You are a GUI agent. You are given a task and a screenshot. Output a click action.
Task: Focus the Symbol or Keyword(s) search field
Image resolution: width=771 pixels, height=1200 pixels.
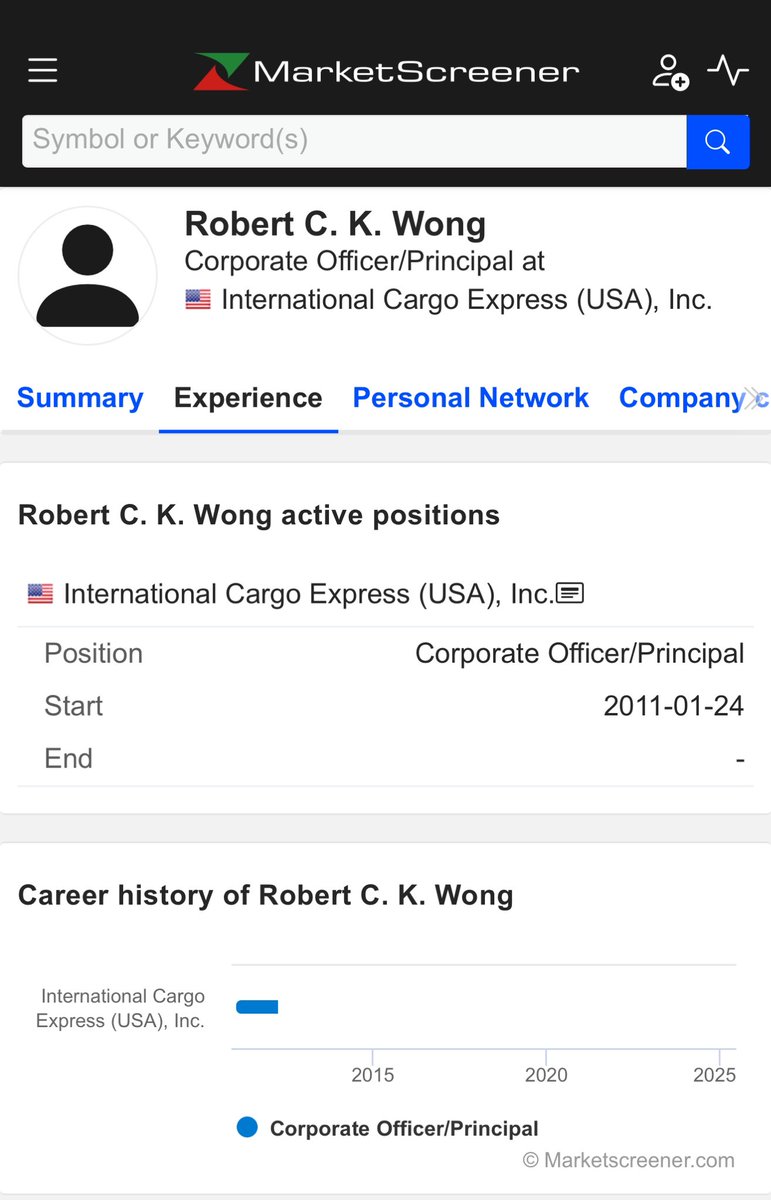pyautogui.click(x=354, y=140)
